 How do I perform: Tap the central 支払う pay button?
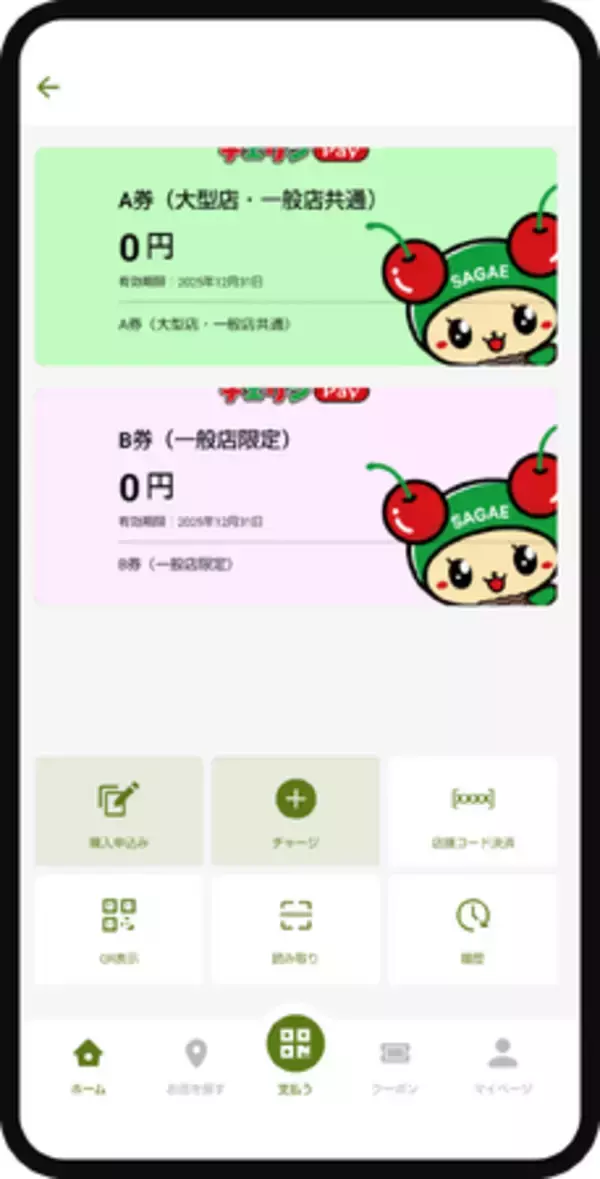(295, 1048)
